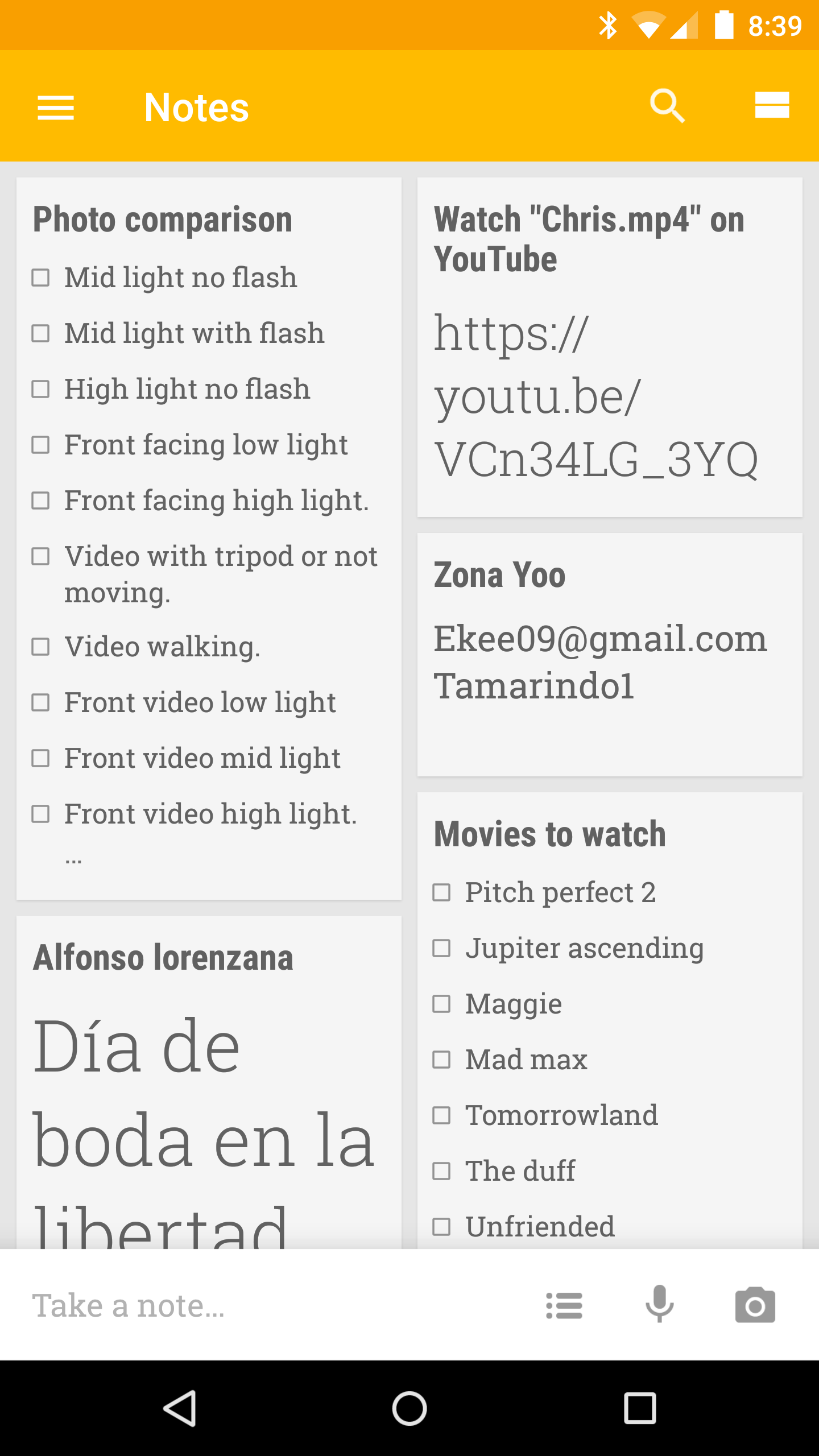Switch to single-column list view
This screenshot has height=1456, width=819.
[x=771, y=106]
